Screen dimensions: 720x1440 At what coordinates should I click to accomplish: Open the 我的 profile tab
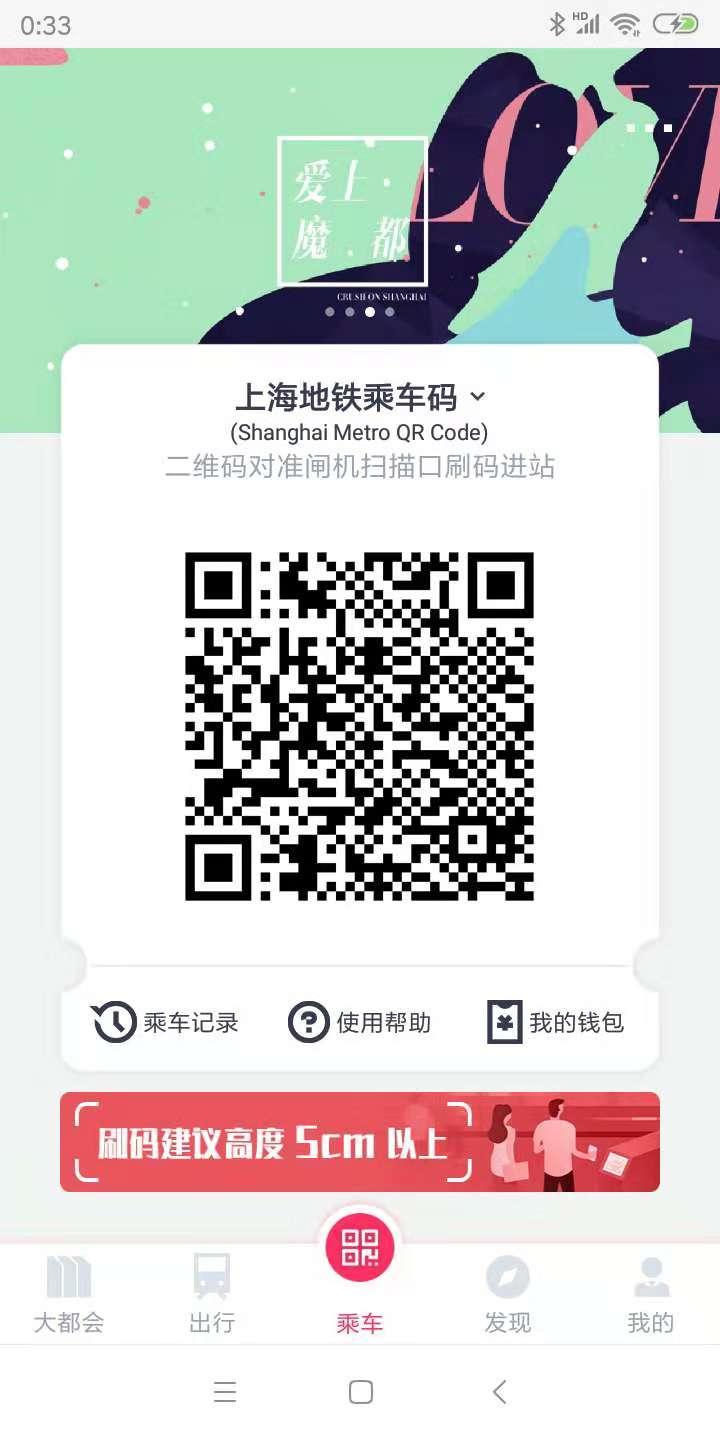(x=650, y=1295)
